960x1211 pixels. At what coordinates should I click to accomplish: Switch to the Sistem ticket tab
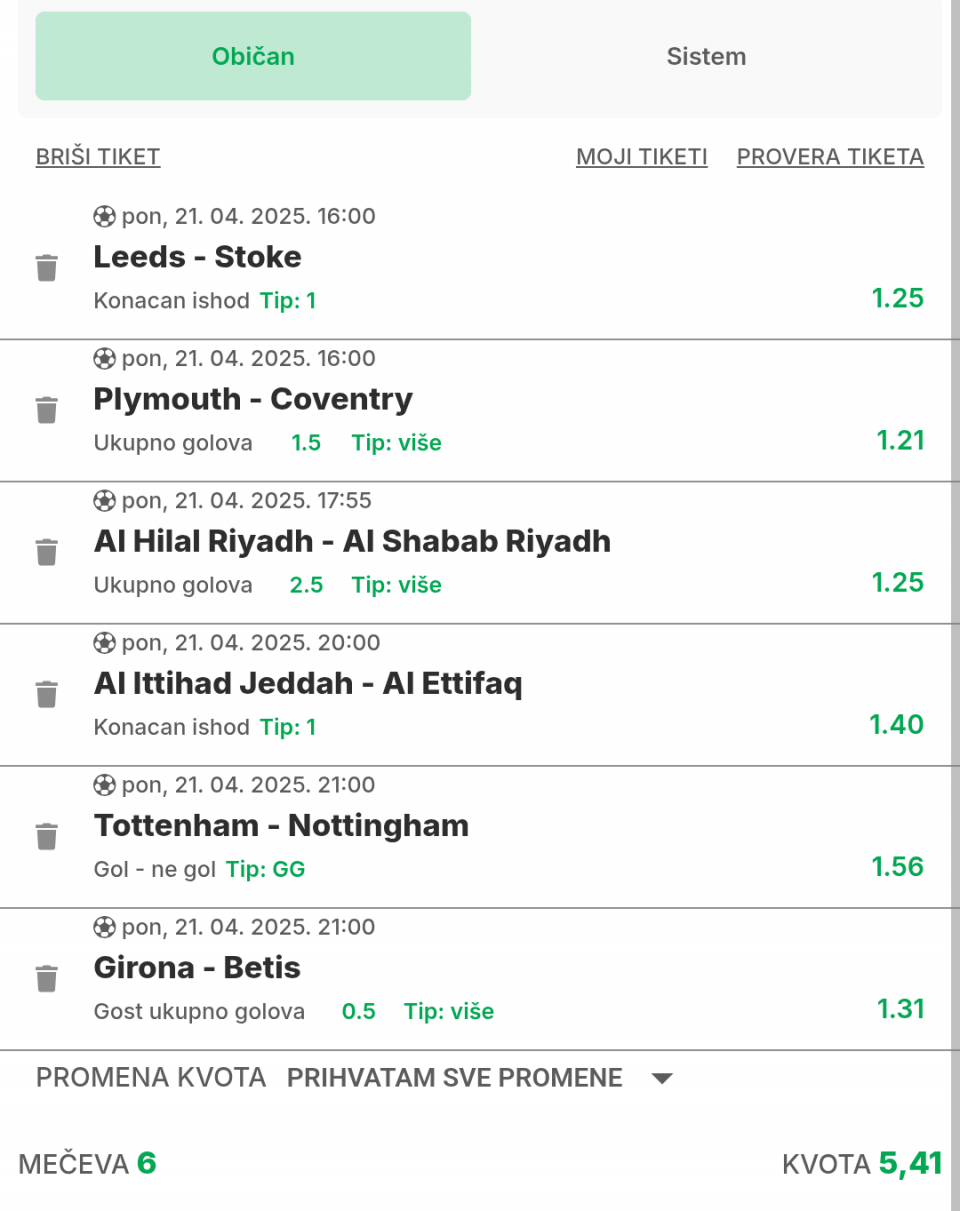pos(706,56)
